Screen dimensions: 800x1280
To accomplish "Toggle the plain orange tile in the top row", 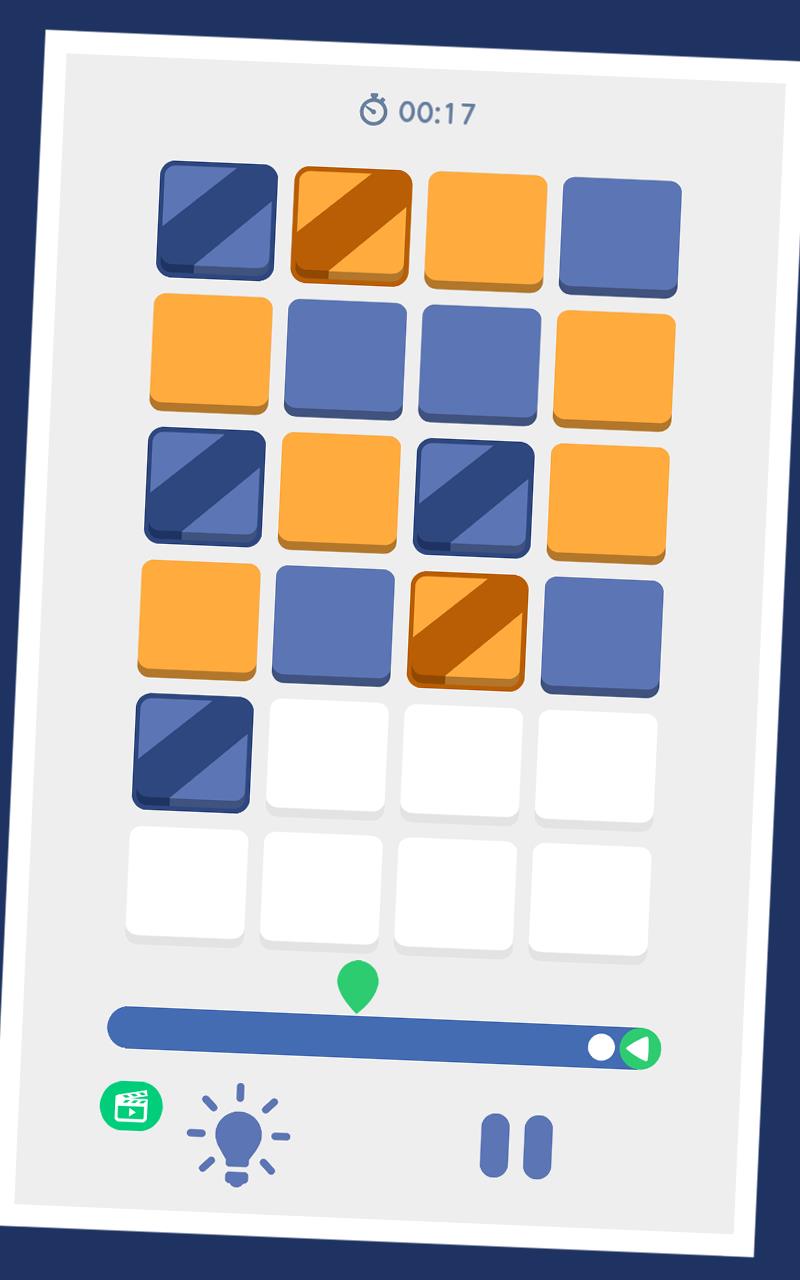I will (486, 232).
